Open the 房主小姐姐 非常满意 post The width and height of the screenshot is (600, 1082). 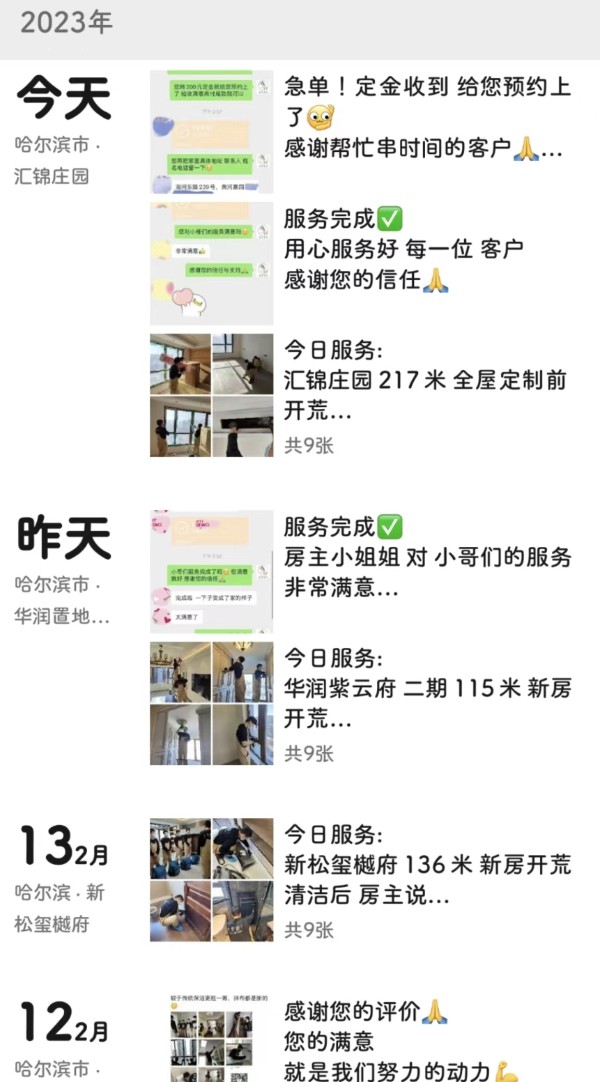point(426,557)
